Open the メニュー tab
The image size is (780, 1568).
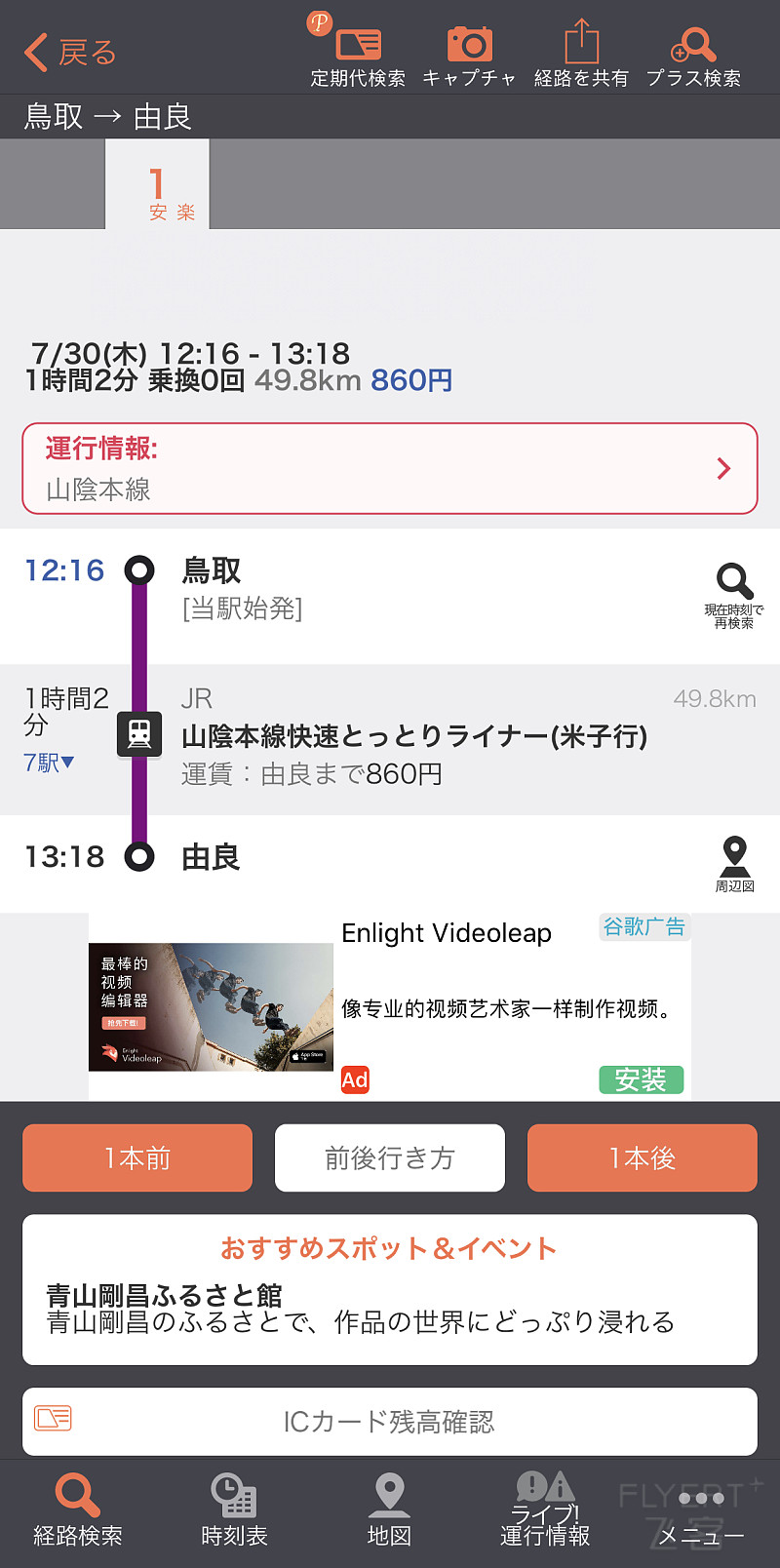click(x=701, y=1511)
